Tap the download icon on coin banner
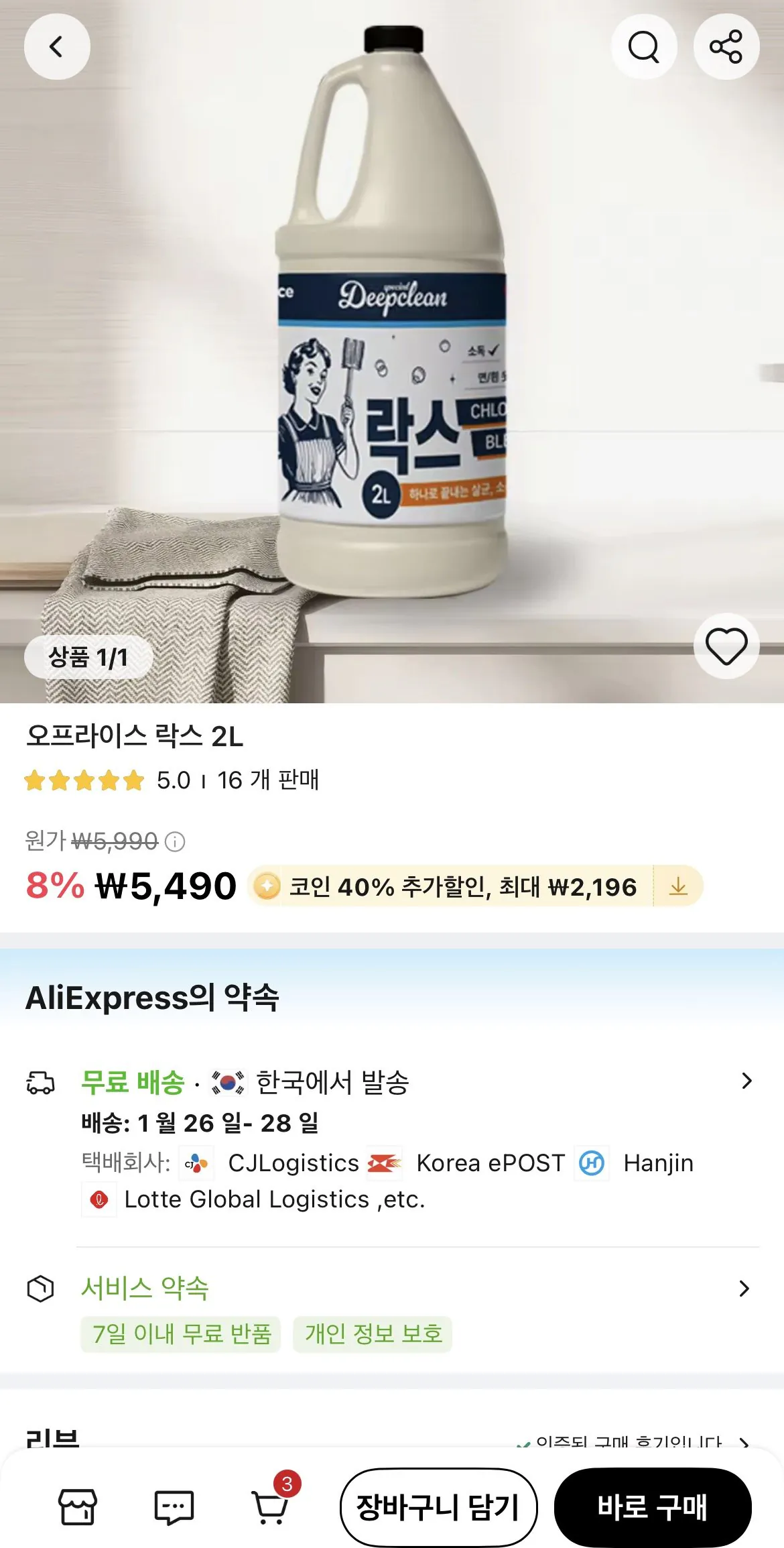 click(x=681, y=886)
